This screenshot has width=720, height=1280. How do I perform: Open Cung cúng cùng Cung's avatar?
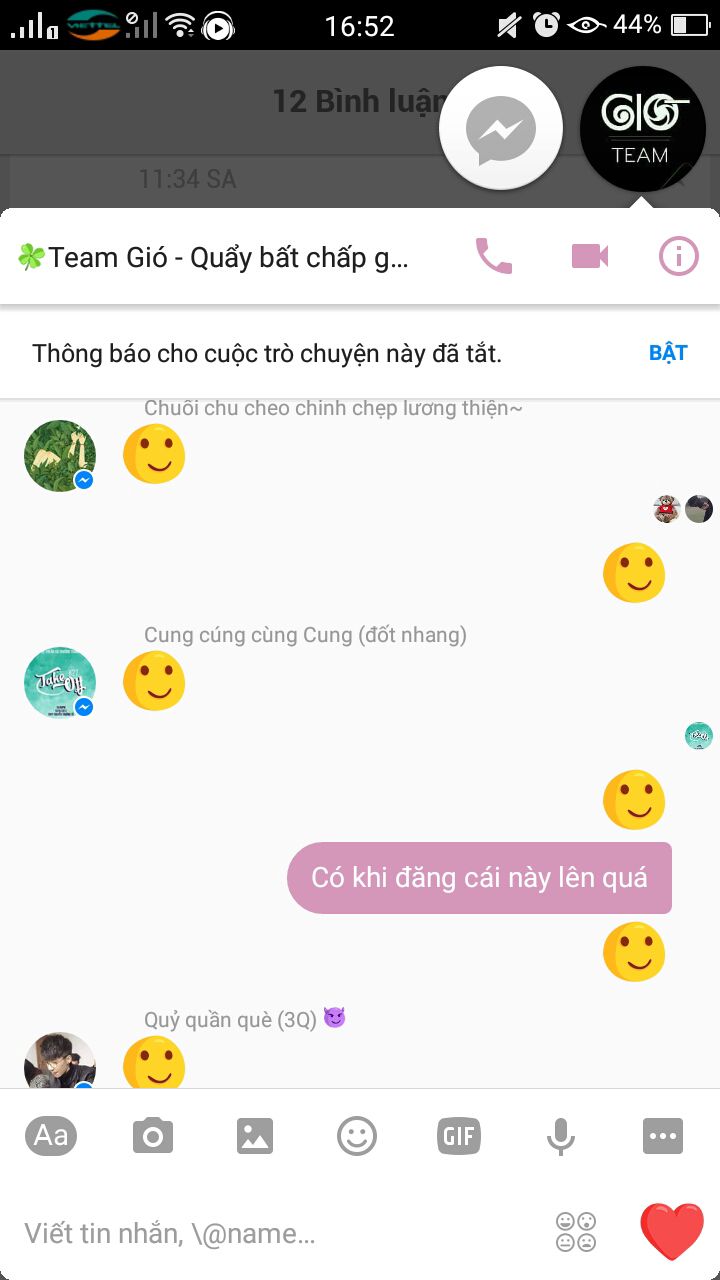pos(60,683)
